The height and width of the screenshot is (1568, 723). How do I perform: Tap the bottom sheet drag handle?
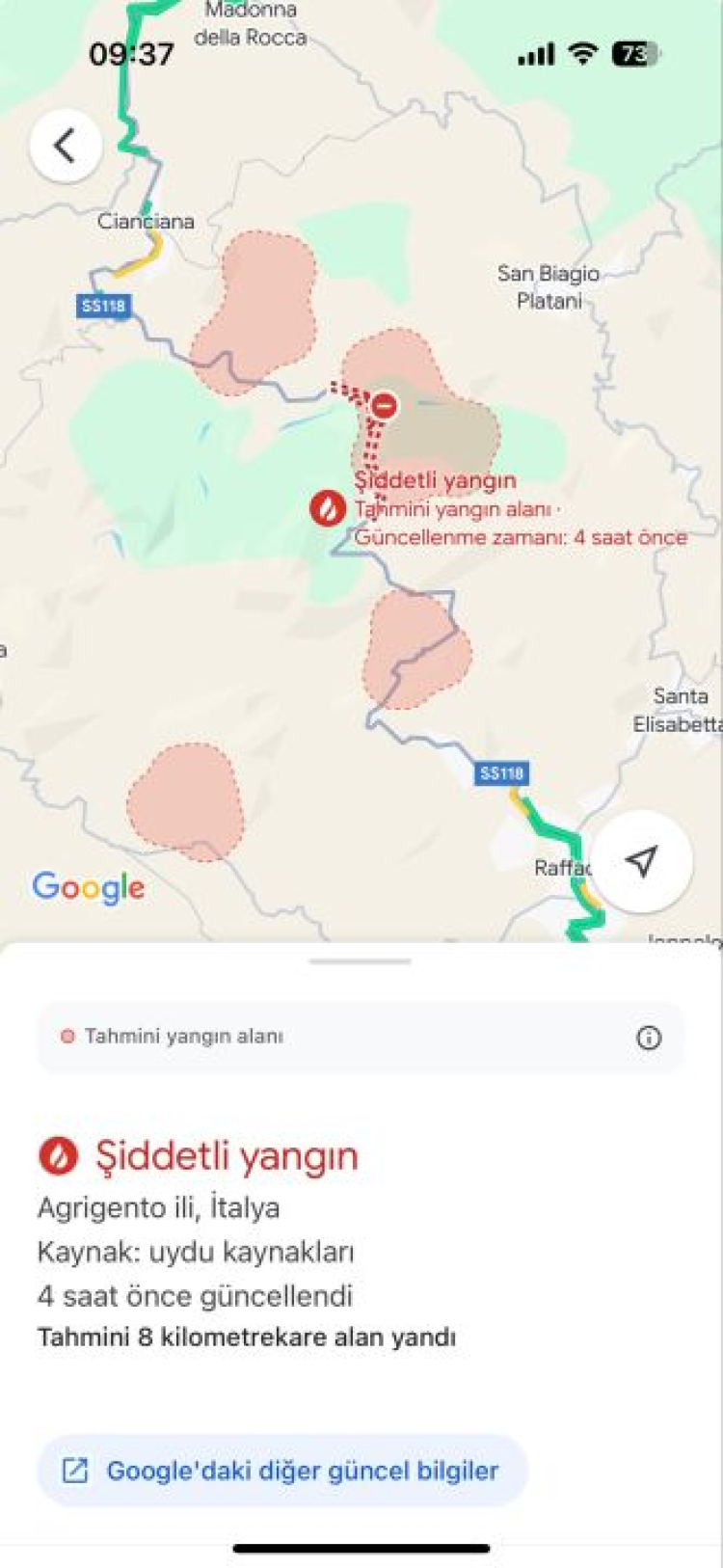point(361,961)
